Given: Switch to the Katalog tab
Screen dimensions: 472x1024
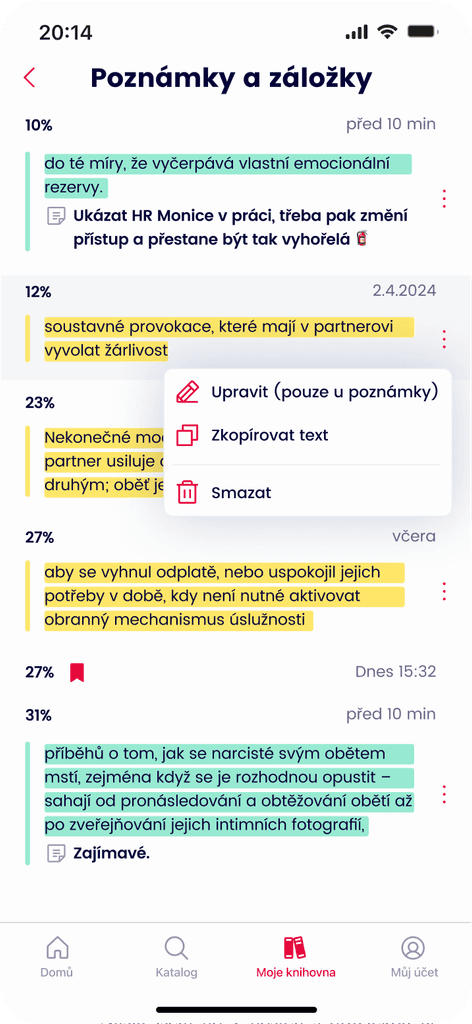Looking at the screenshot, I should [176, 956].
